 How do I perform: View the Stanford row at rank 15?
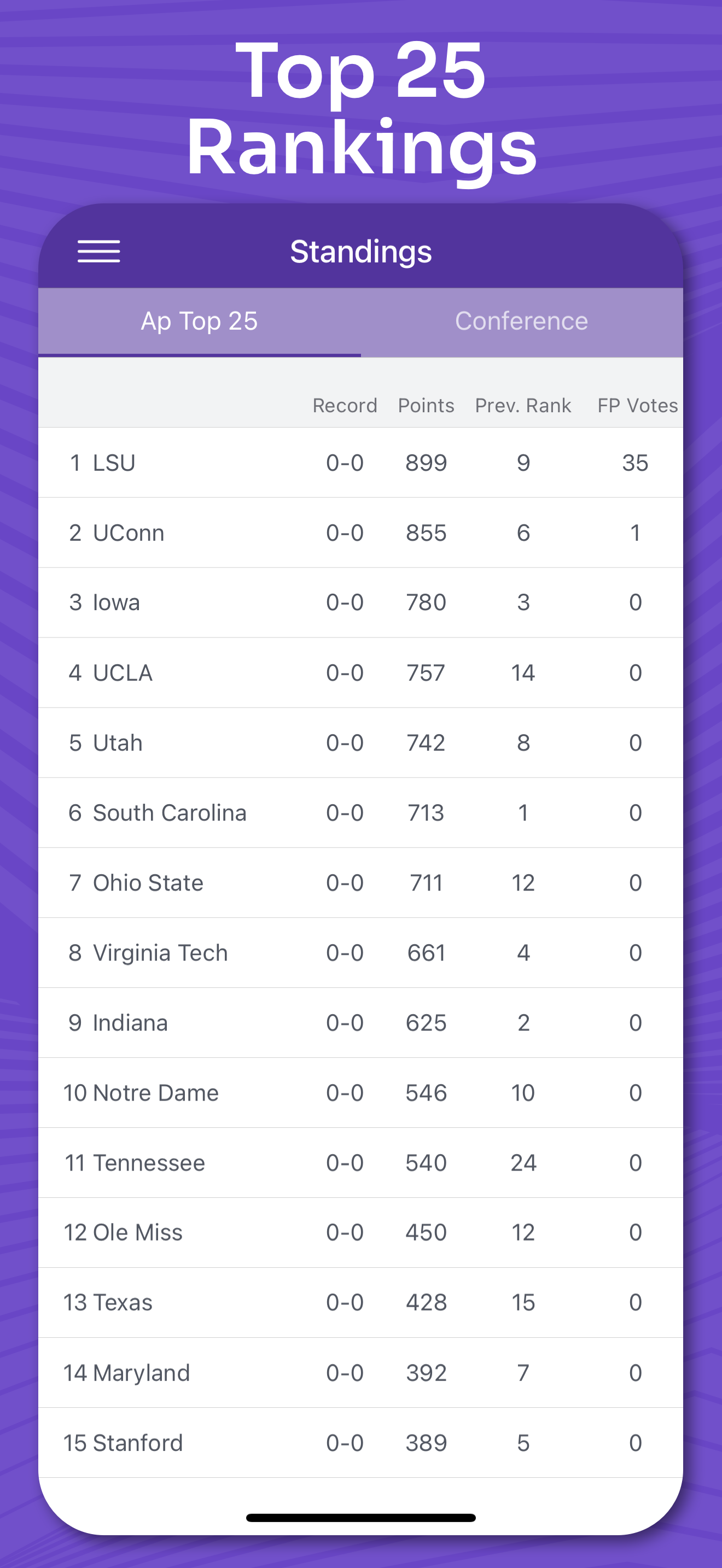tap(361, 1442)
